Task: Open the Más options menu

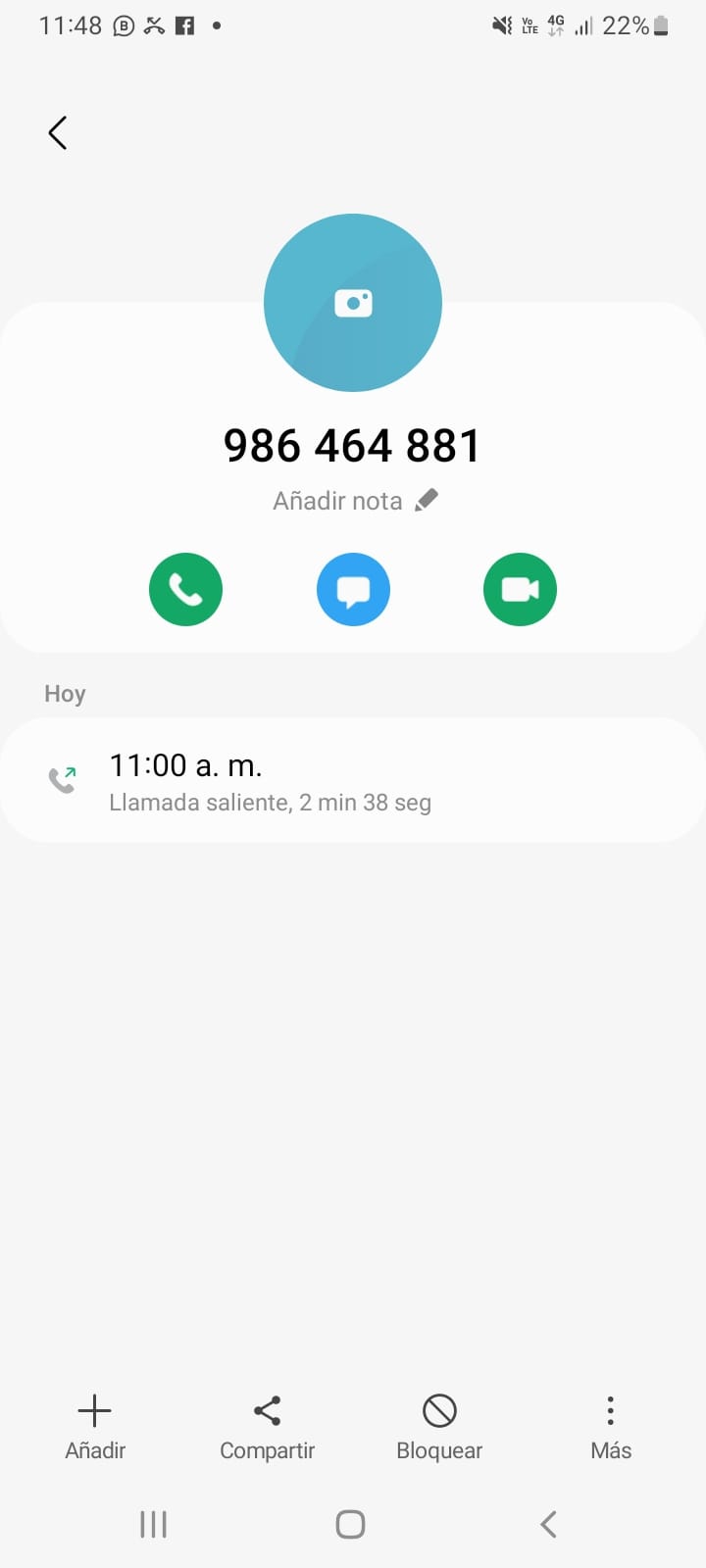Action: click(x=610, y=1428)
